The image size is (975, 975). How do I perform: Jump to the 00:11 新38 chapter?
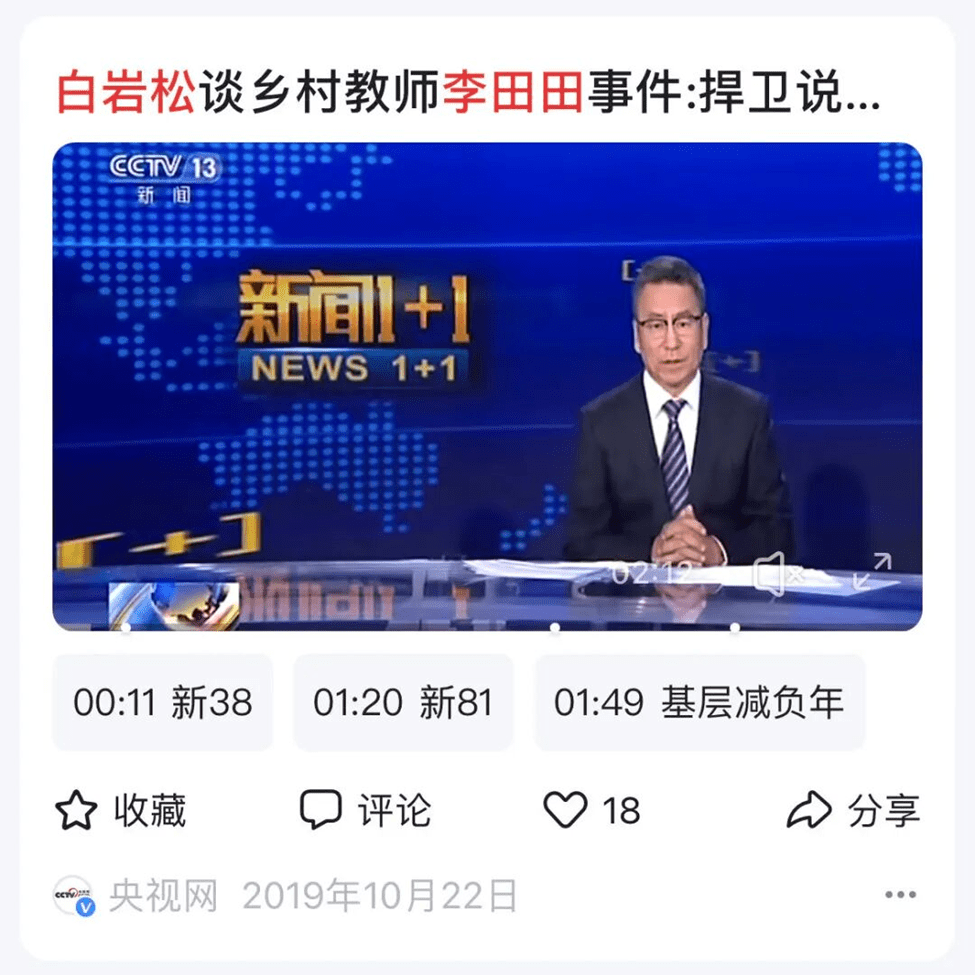[163, 703]
